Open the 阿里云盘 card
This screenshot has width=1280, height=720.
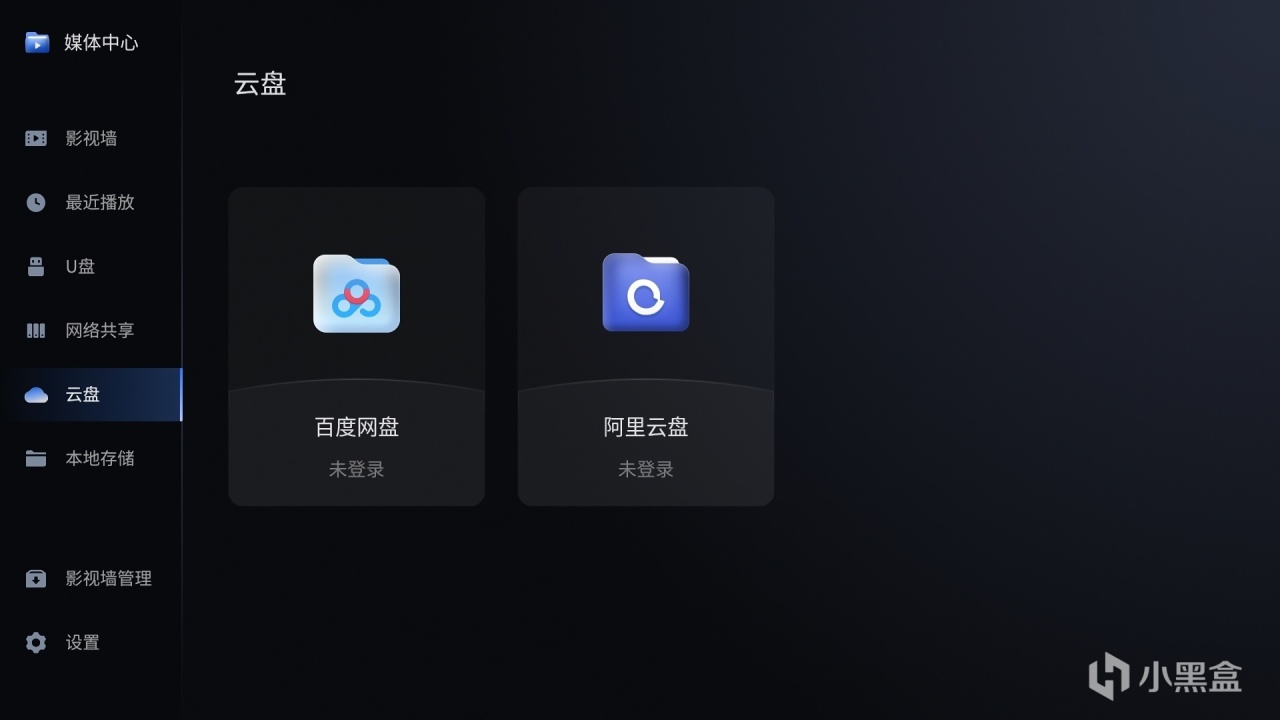coord(645,346)
